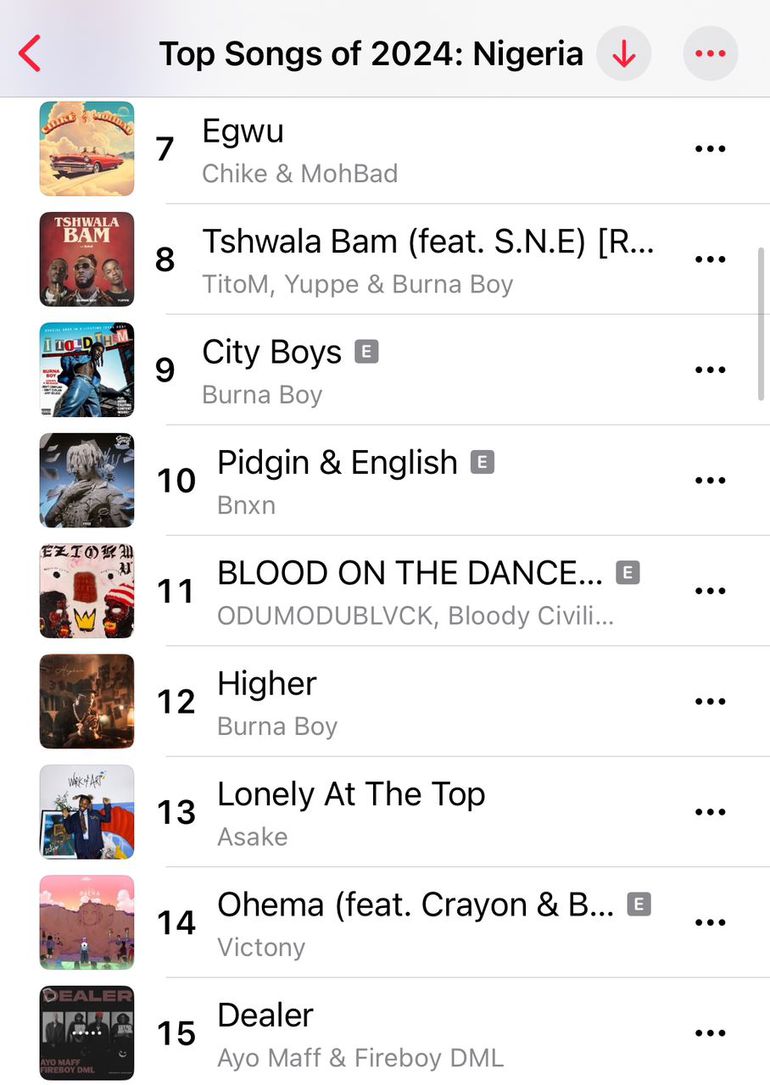Image resolution: width=770 pixels, height=1085 pixels.
Task: Download the Top Songs of 2024 playlist
Action: click(624, 53)
